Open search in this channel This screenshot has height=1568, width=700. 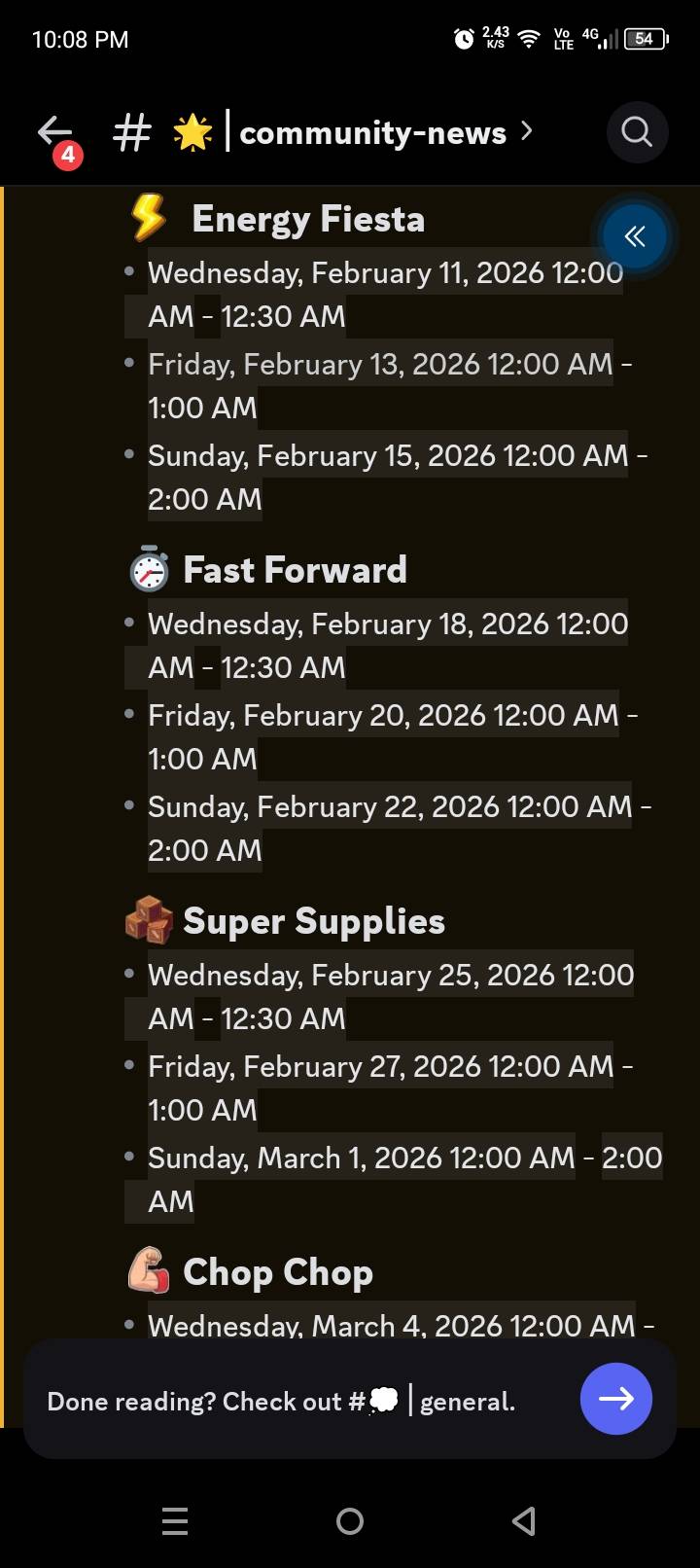pyautogui.click(x=637, y=131)
